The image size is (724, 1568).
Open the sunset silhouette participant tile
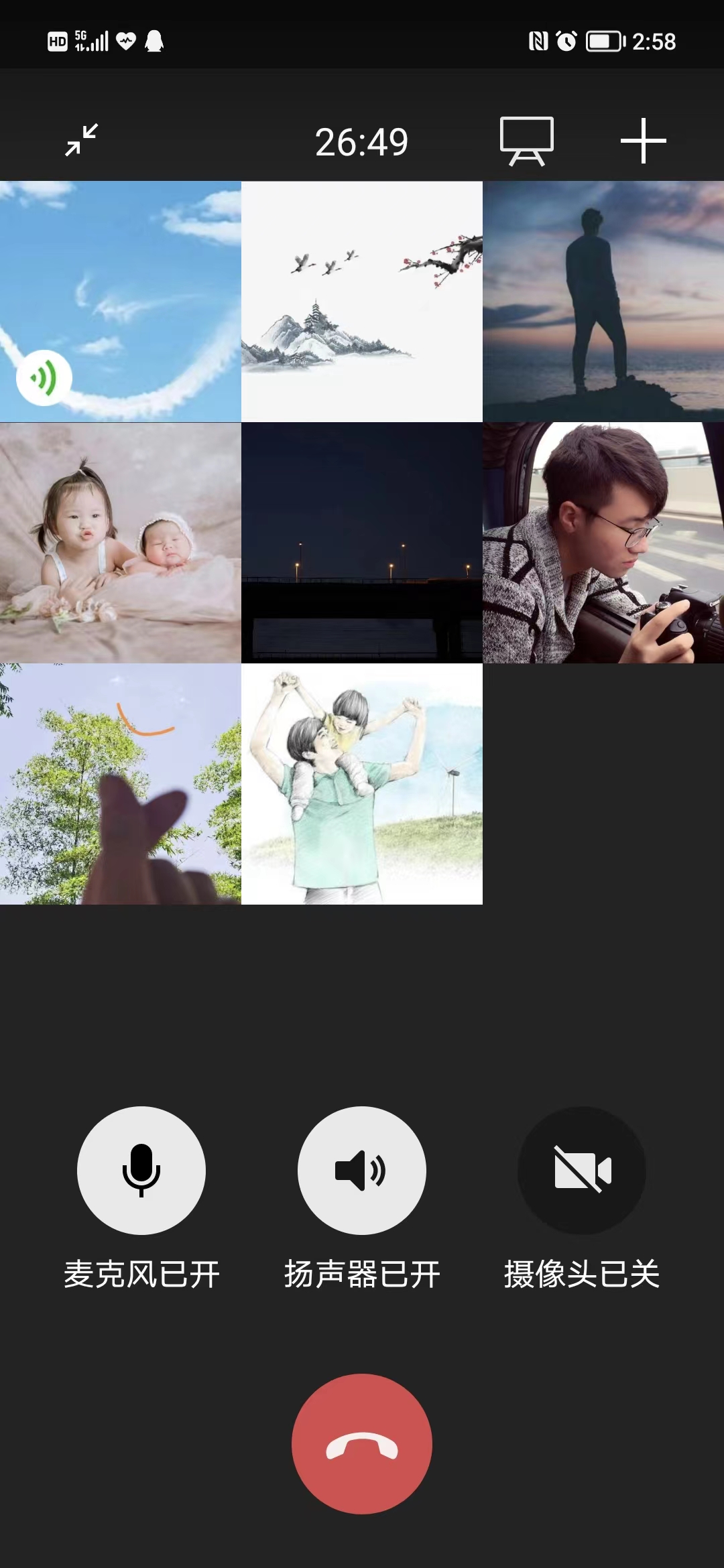[x=603, y=302]
